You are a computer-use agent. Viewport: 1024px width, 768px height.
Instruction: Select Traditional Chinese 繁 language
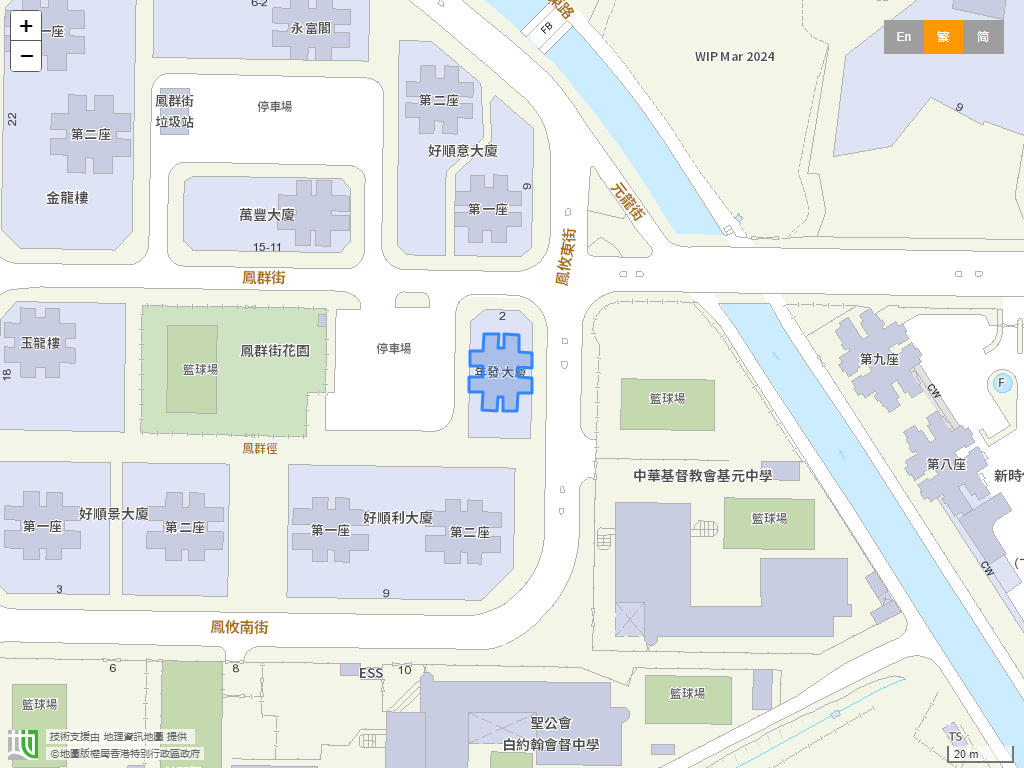pos(943,37)
